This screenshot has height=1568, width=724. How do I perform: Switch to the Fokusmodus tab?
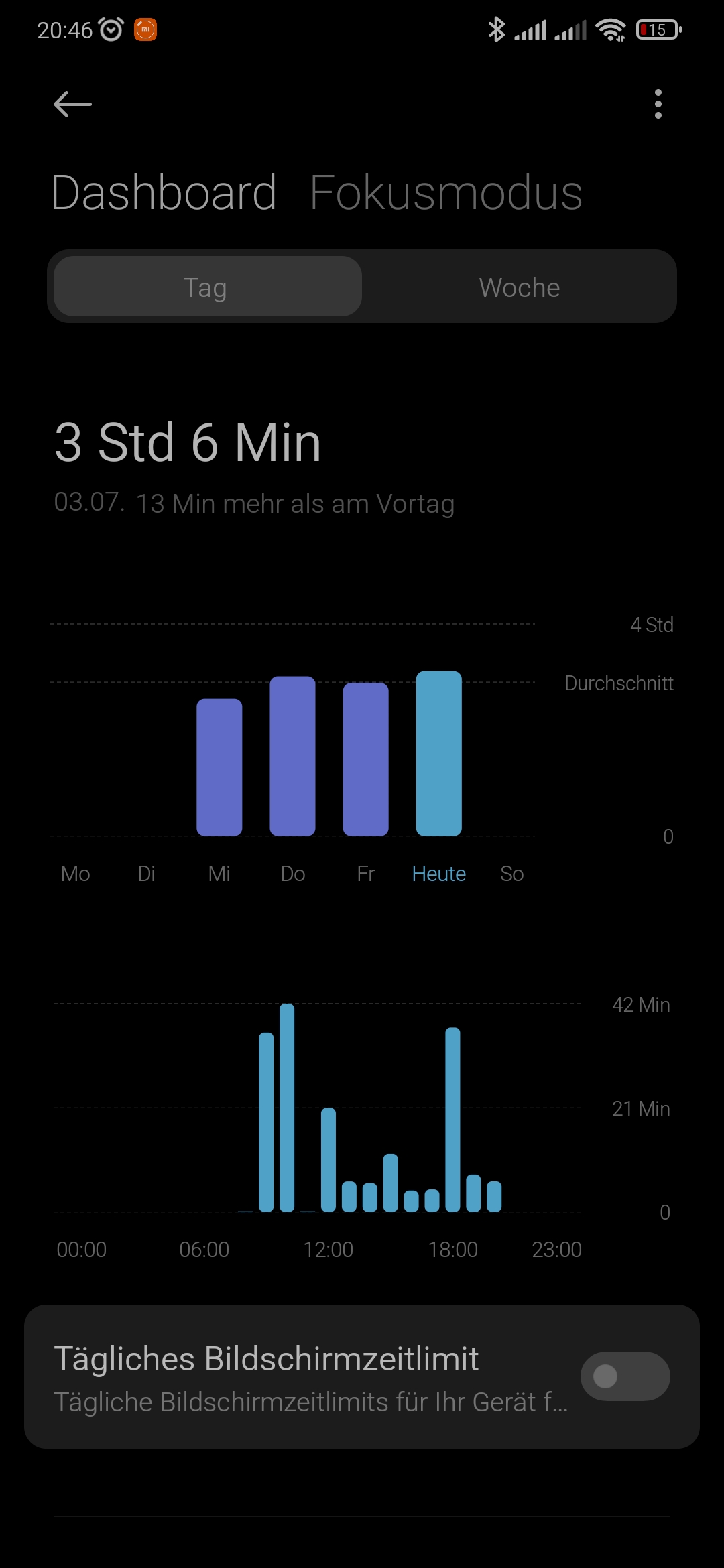point(446,193)
